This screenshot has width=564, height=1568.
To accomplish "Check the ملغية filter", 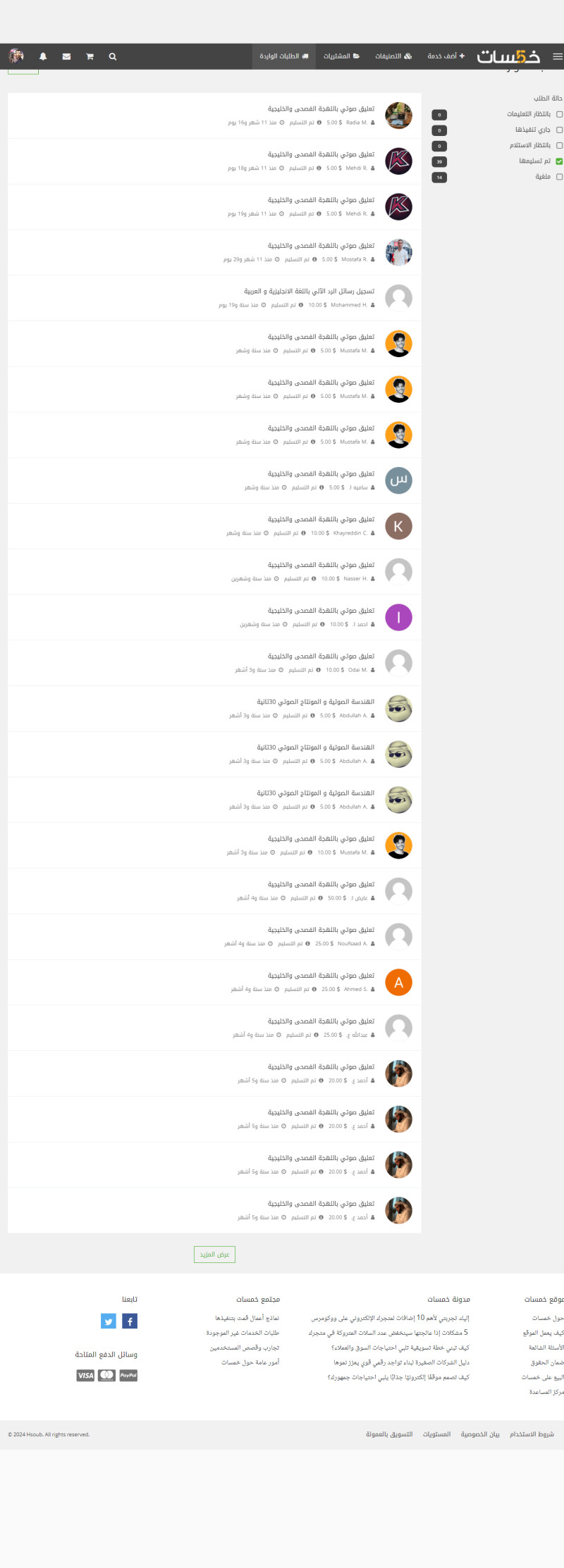I will click(559, 177).
